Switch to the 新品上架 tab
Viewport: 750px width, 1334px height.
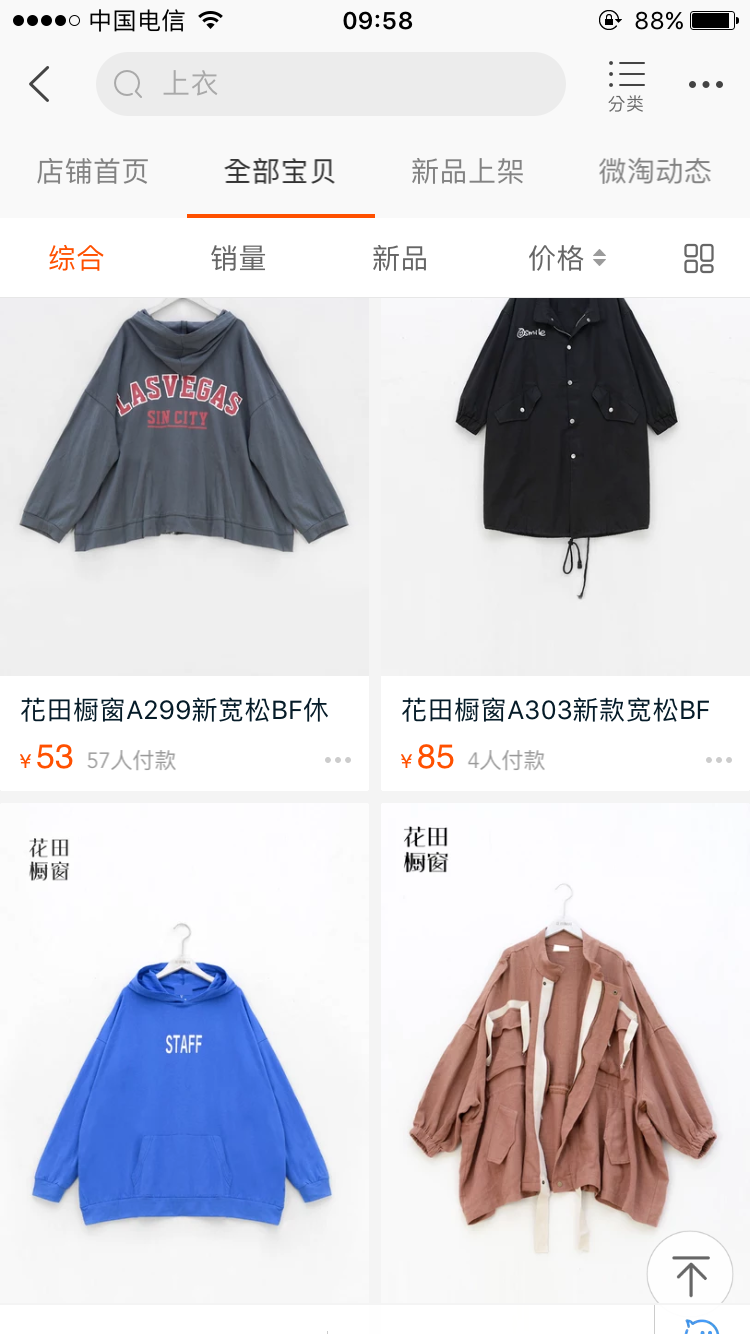tap(467, 172)
